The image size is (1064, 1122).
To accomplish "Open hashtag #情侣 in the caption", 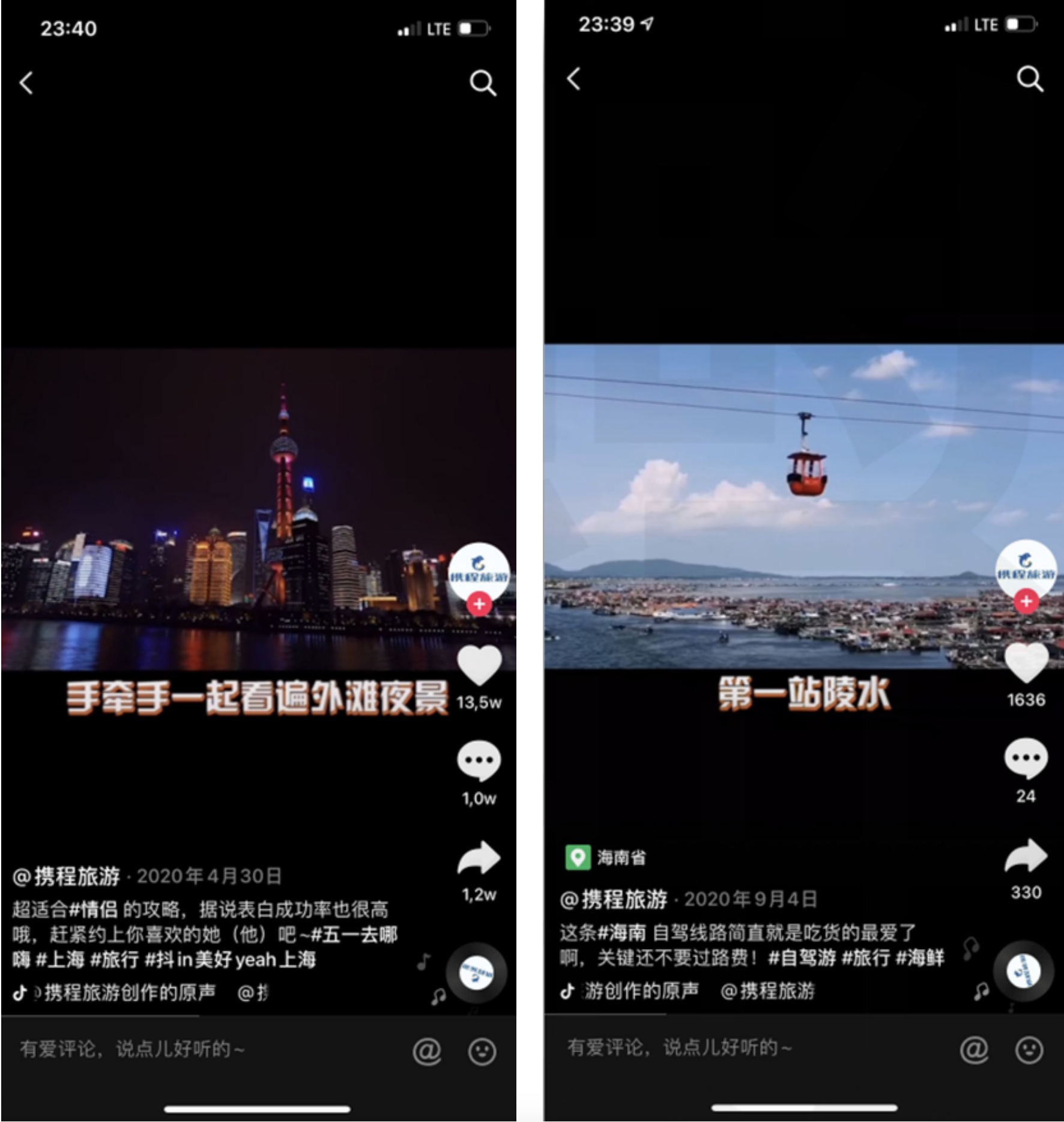I will point(93,909).
